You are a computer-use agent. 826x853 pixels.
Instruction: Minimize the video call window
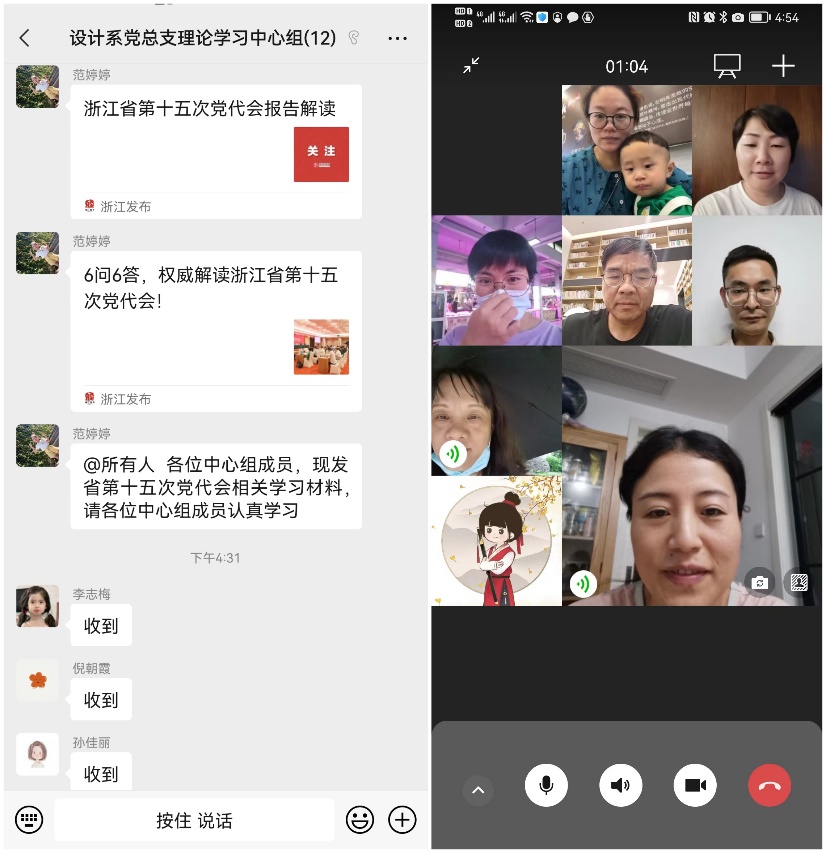pyautogui.click(x=471, y=66)
